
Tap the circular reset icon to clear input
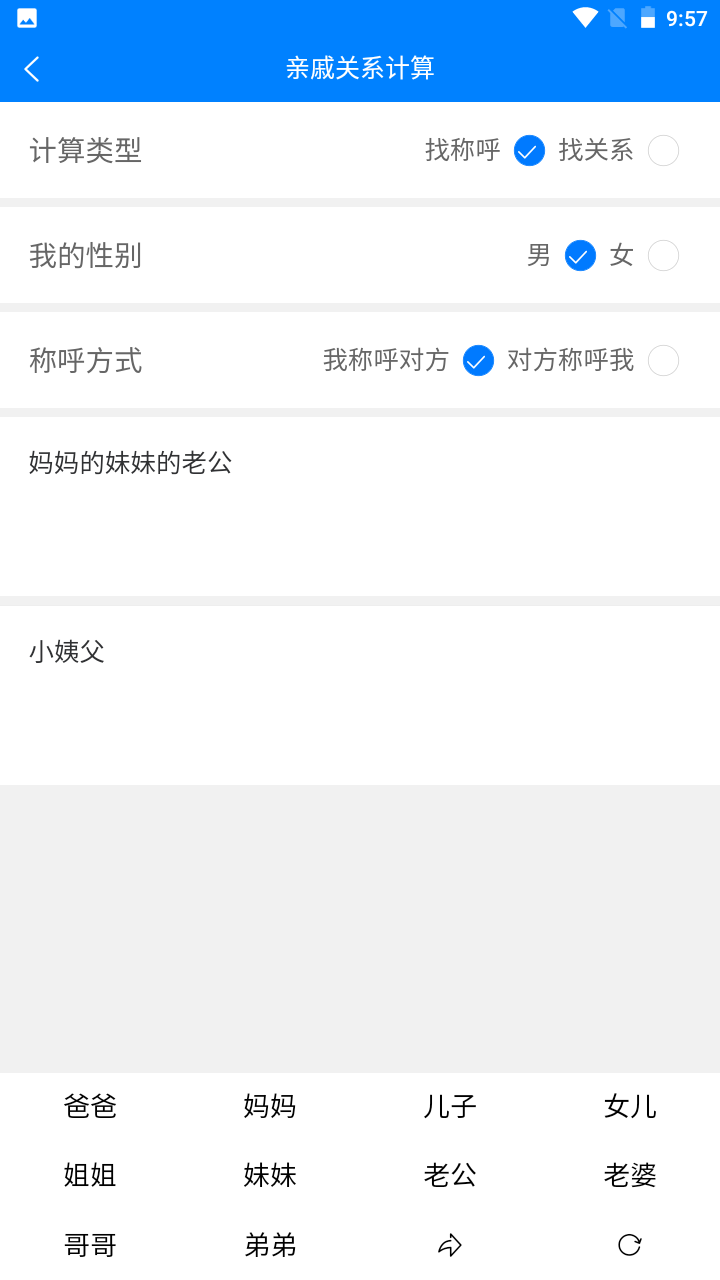coord(630,1244)
